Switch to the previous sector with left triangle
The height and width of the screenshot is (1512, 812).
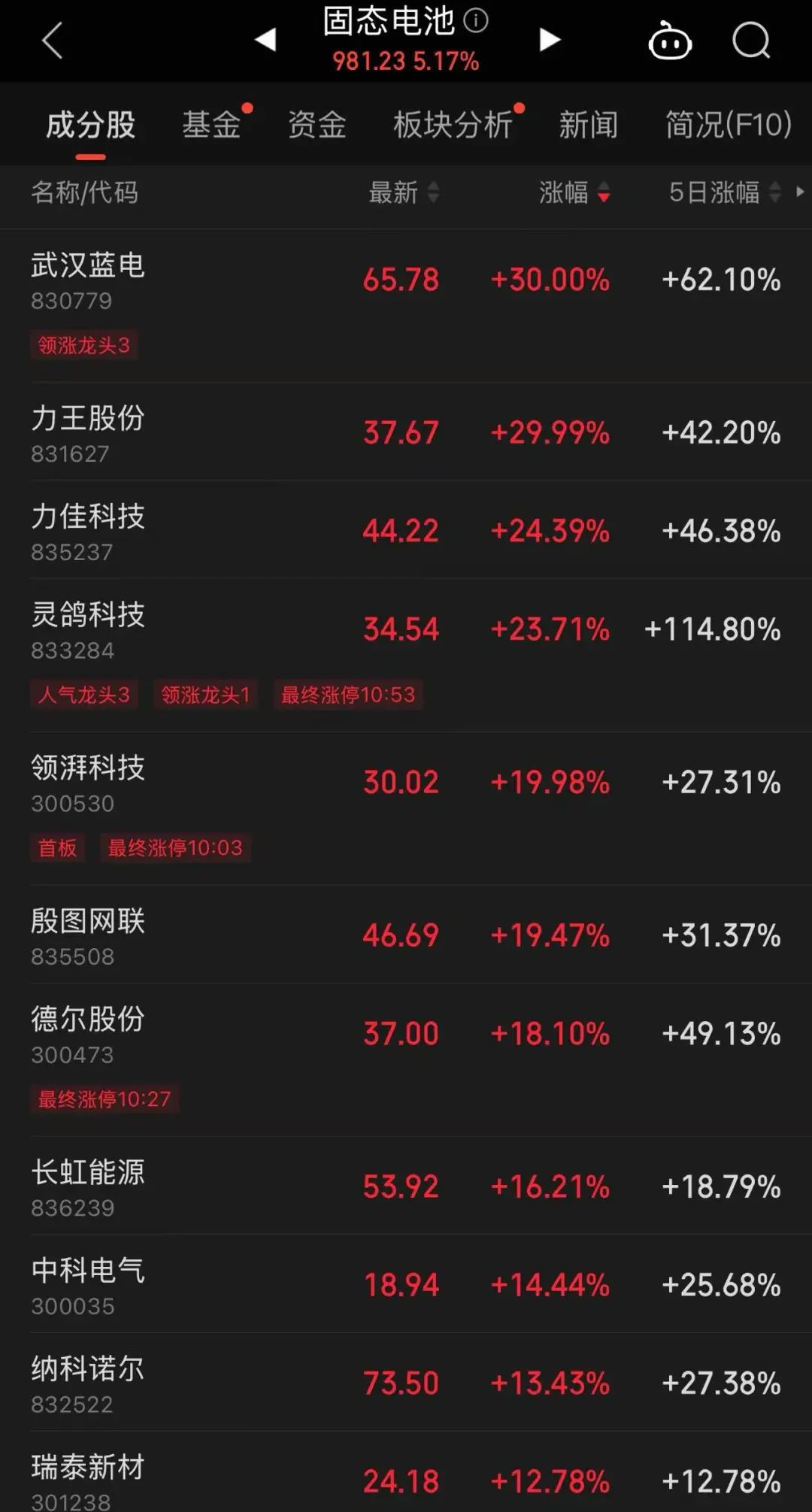(x=265, y=40)
